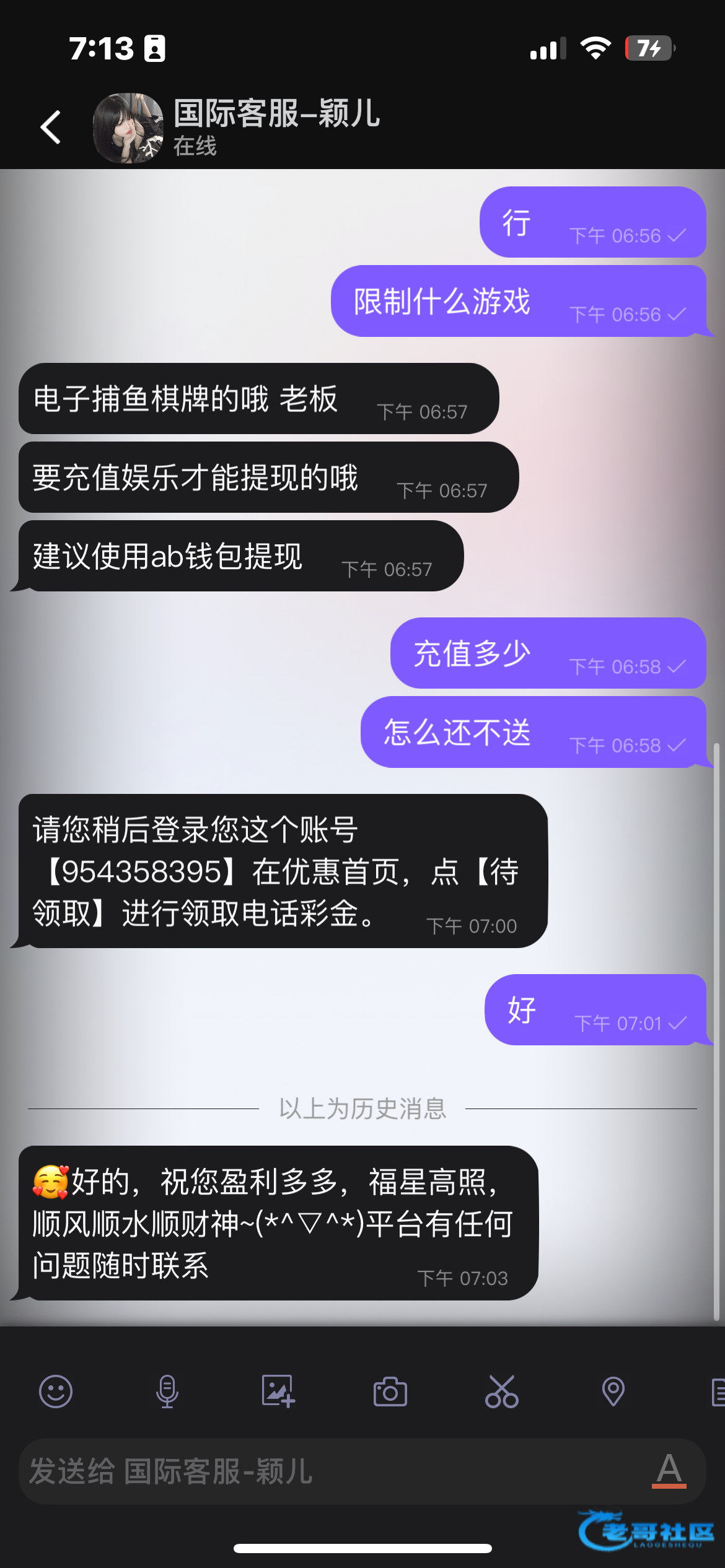
Task: Attach a picture from gallery
Action: tap(278, 1392)
